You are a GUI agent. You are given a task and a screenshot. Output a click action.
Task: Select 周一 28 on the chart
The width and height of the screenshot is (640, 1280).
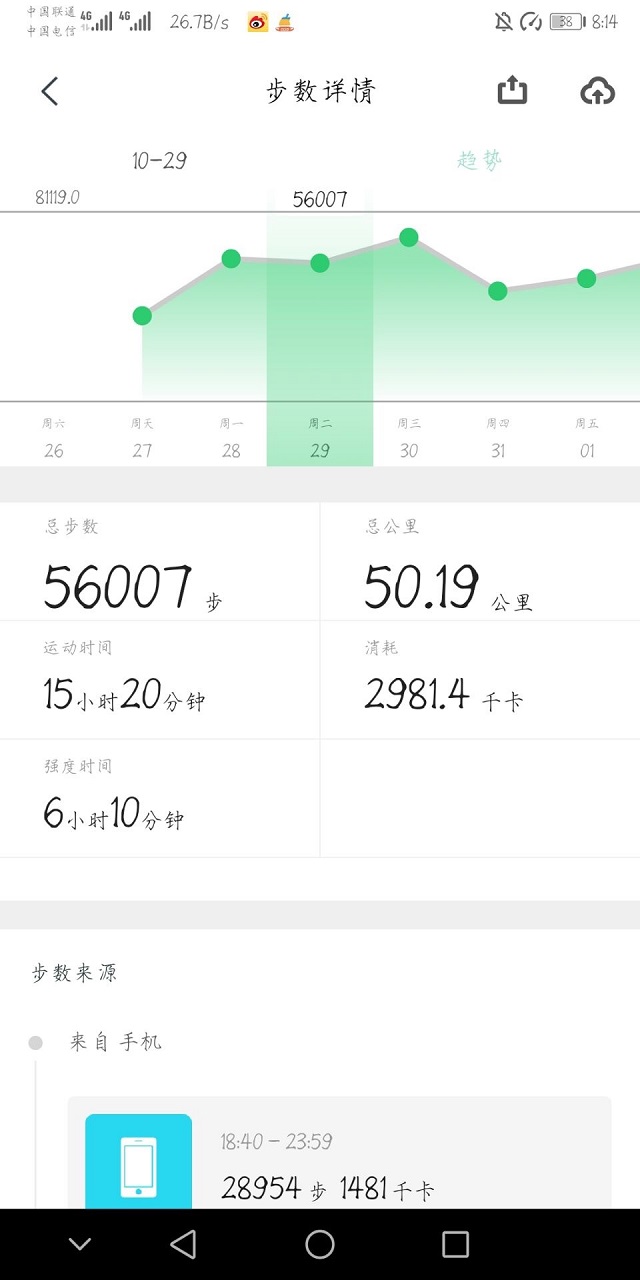point(231,438)
